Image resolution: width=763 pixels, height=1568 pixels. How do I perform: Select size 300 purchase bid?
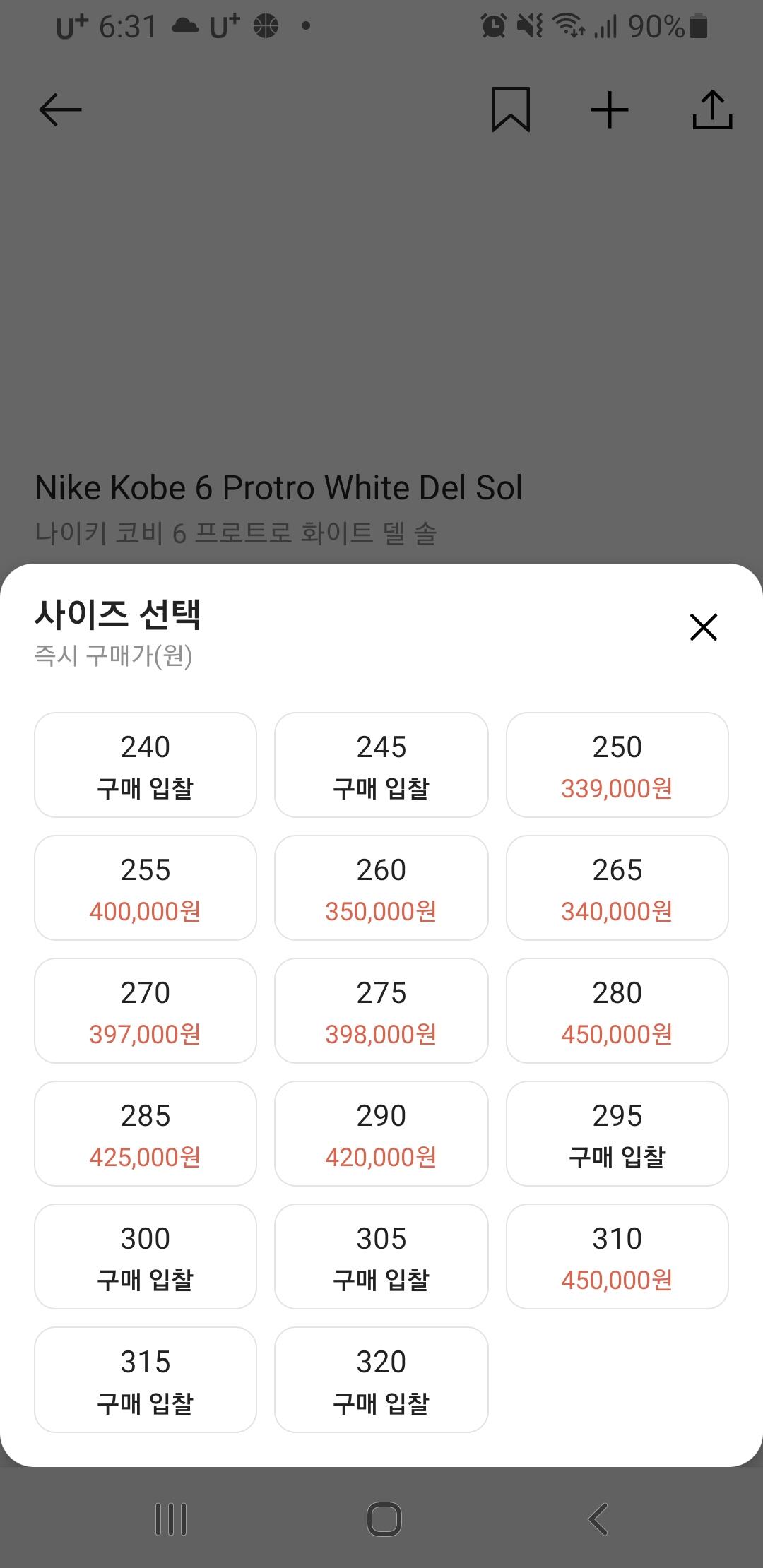pos(145,1257)
